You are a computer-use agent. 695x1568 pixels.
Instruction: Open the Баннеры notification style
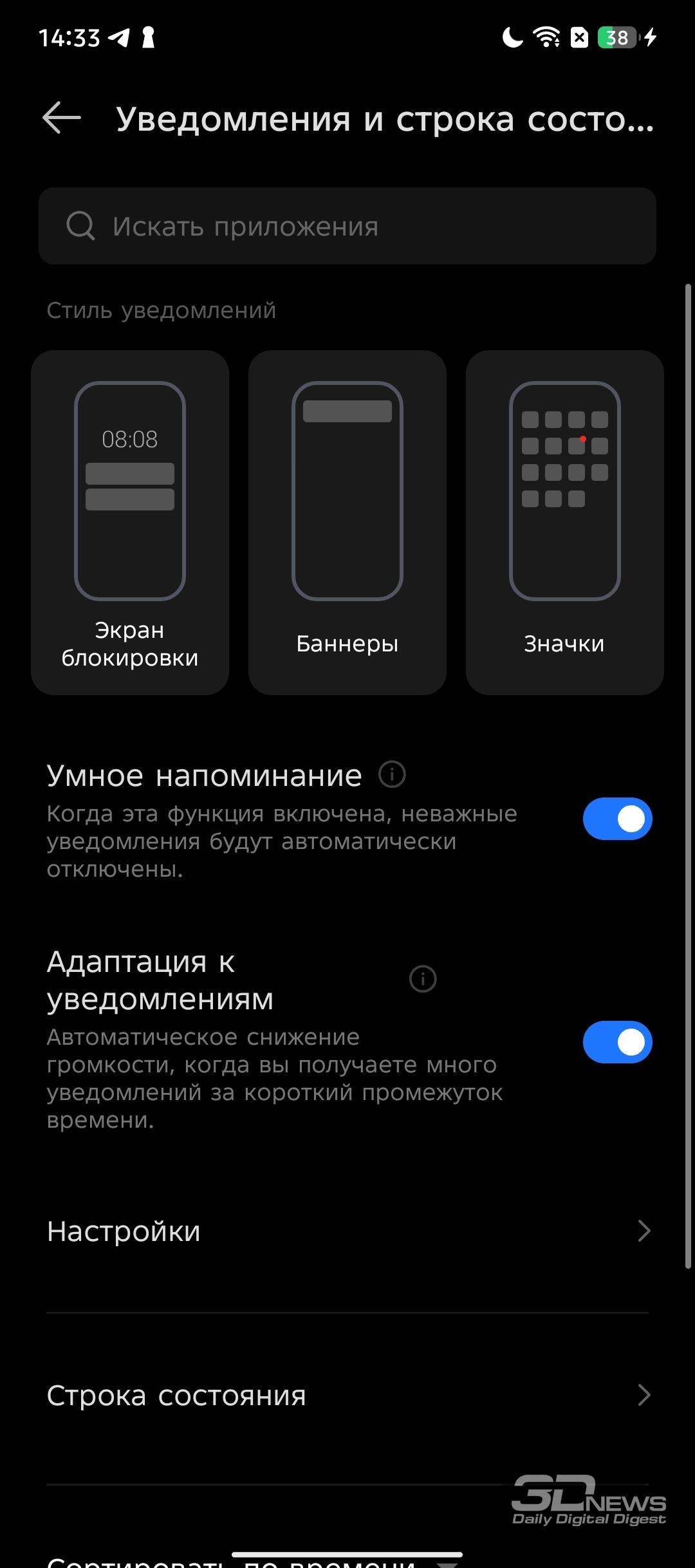point(347,523)
